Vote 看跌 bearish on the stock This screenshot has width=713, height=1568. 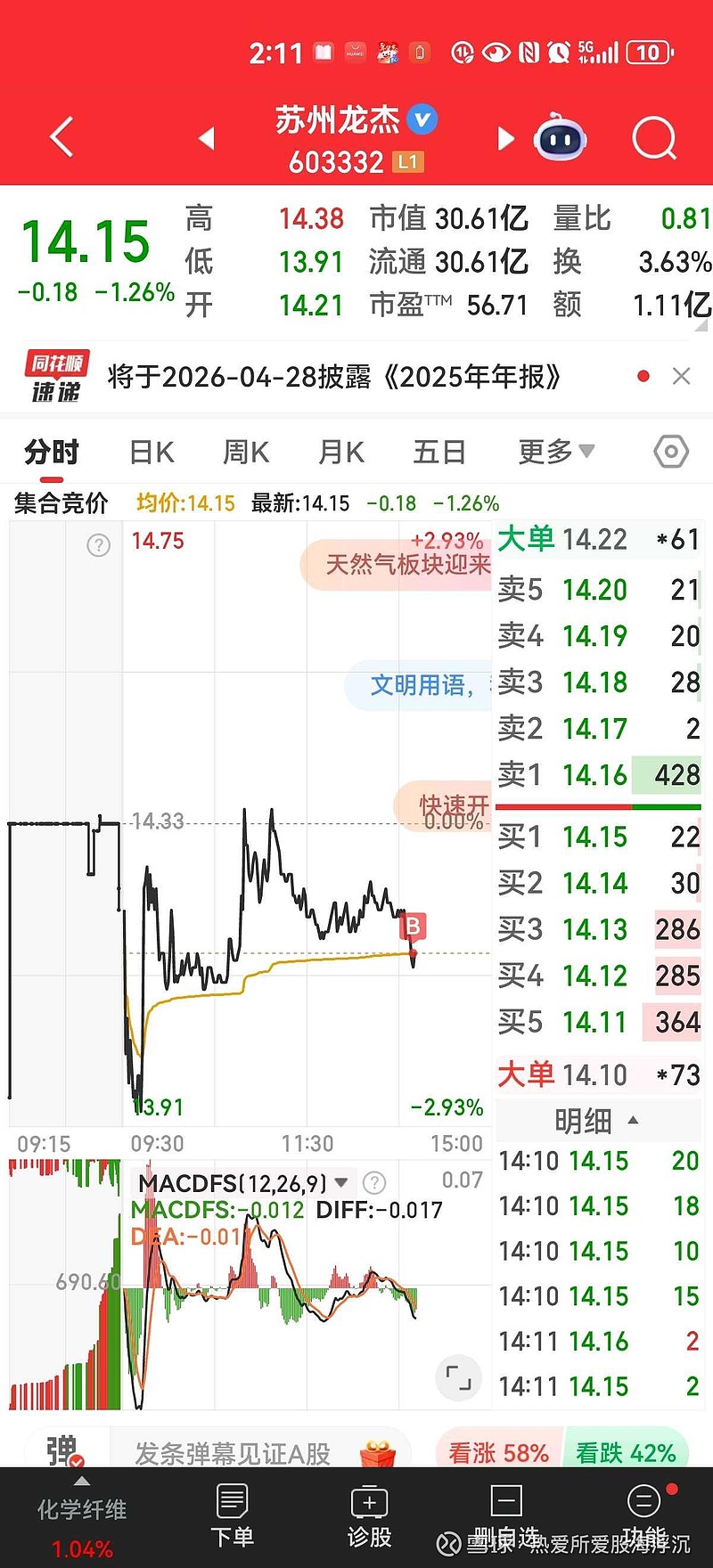coord(627,1451)
